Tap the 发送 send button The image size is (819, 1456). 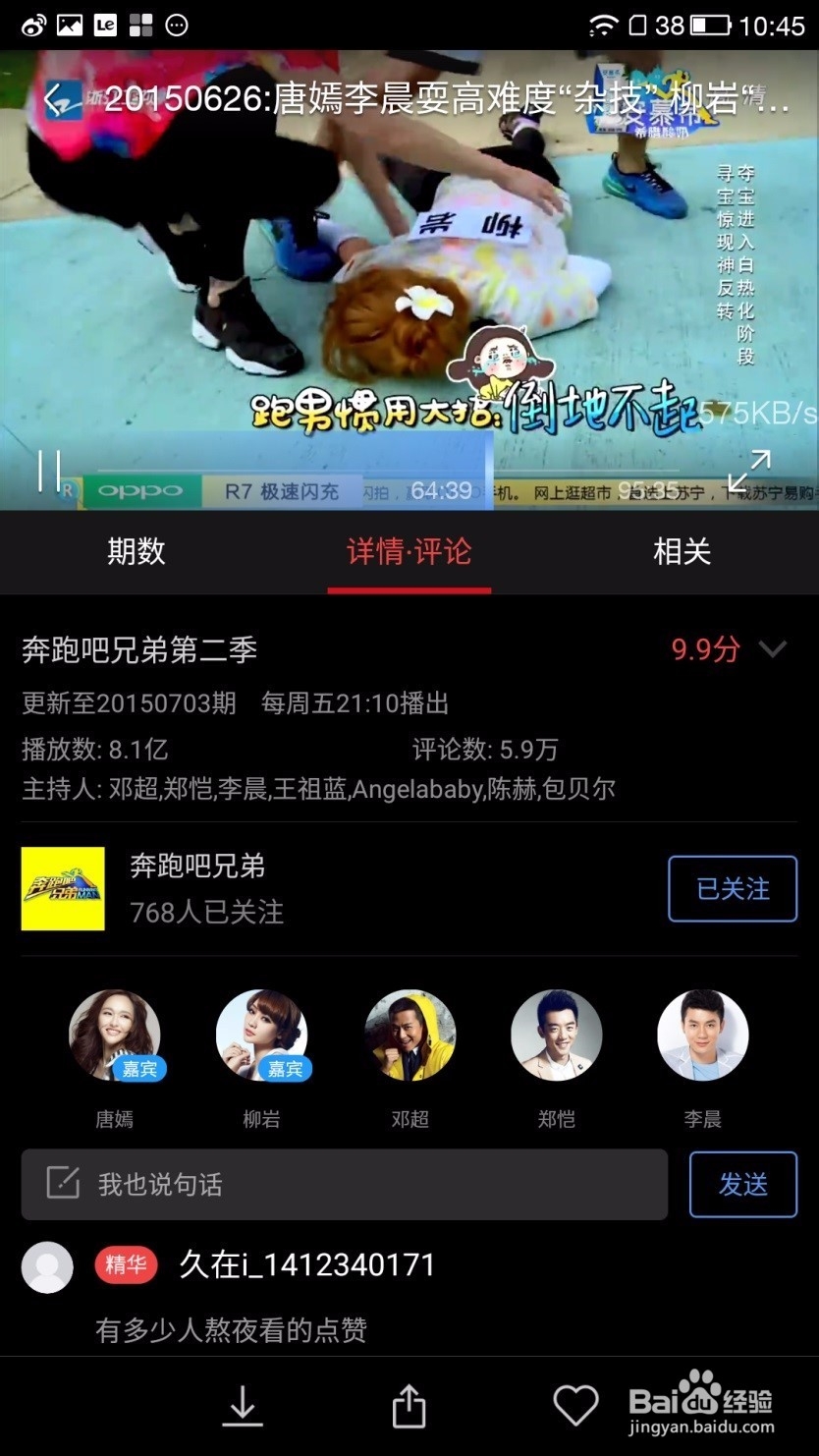pos(744,1184)
